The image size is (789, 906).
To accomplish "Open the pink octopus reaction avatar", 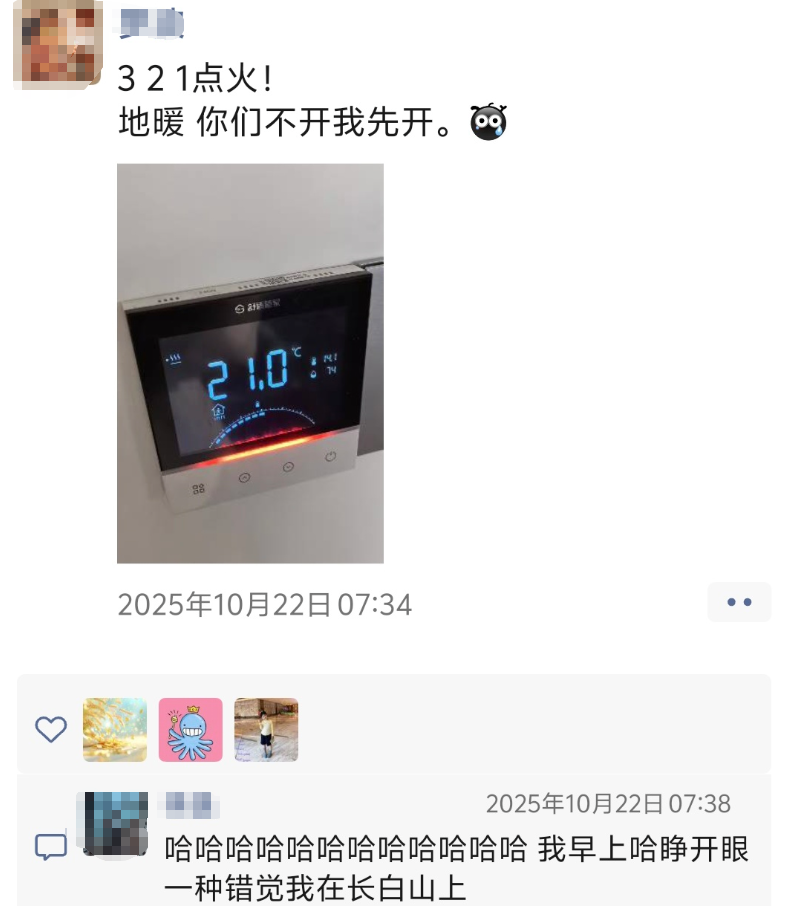I will [190, 730].
